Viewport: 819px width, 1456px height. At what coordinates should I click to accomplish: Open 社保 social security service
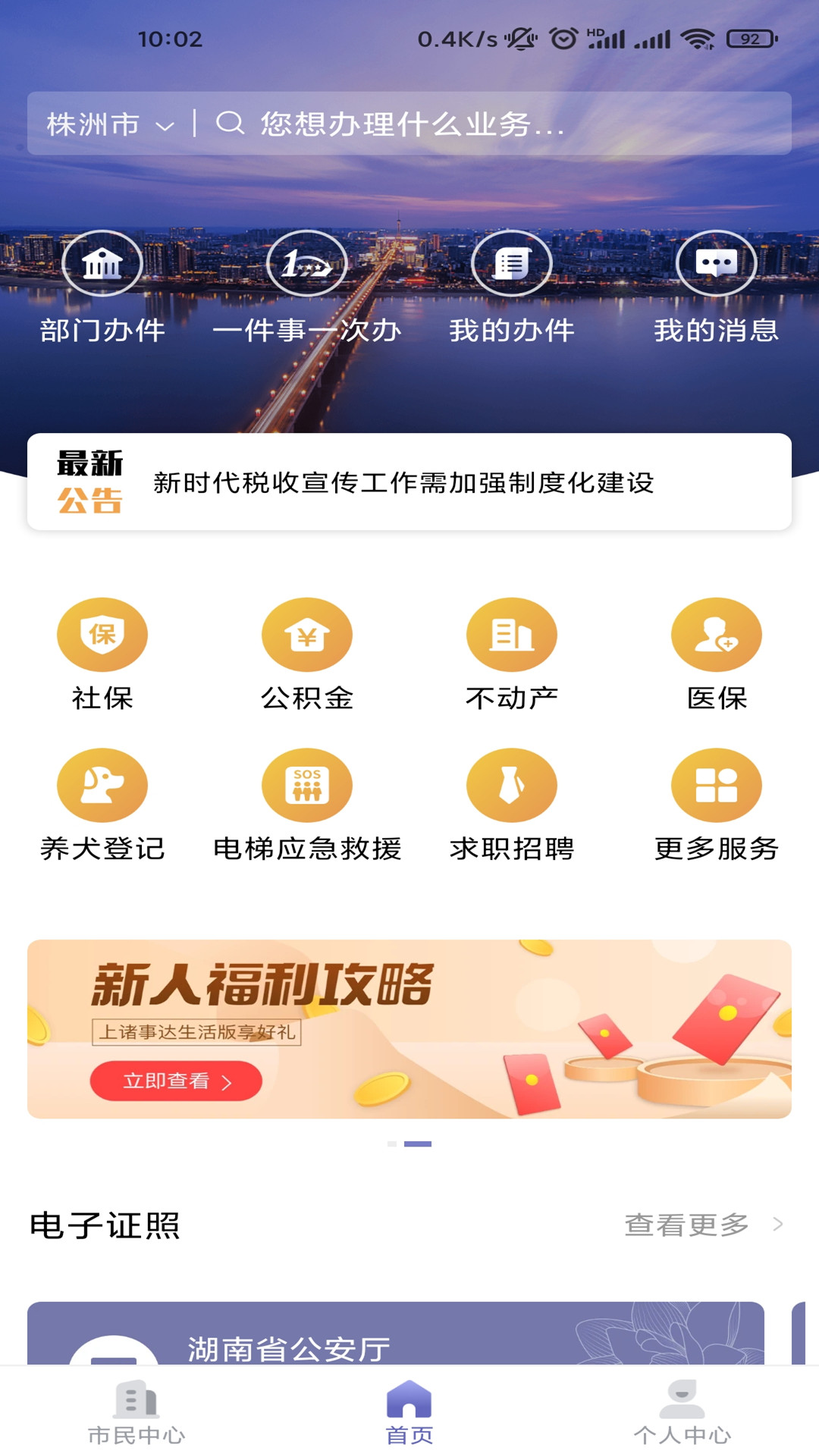click(102, 654)
